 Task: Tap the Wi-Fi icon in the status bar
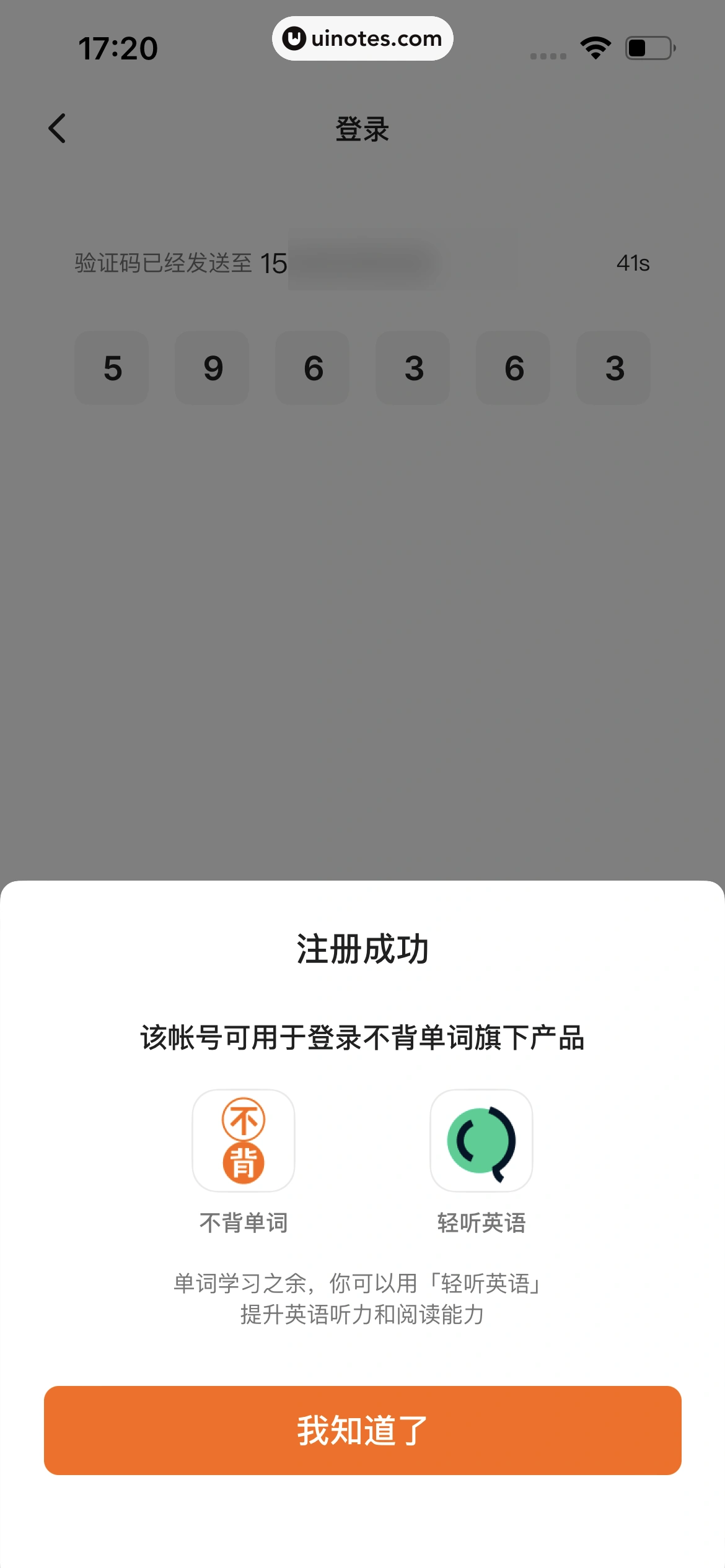tap(595, 46)
